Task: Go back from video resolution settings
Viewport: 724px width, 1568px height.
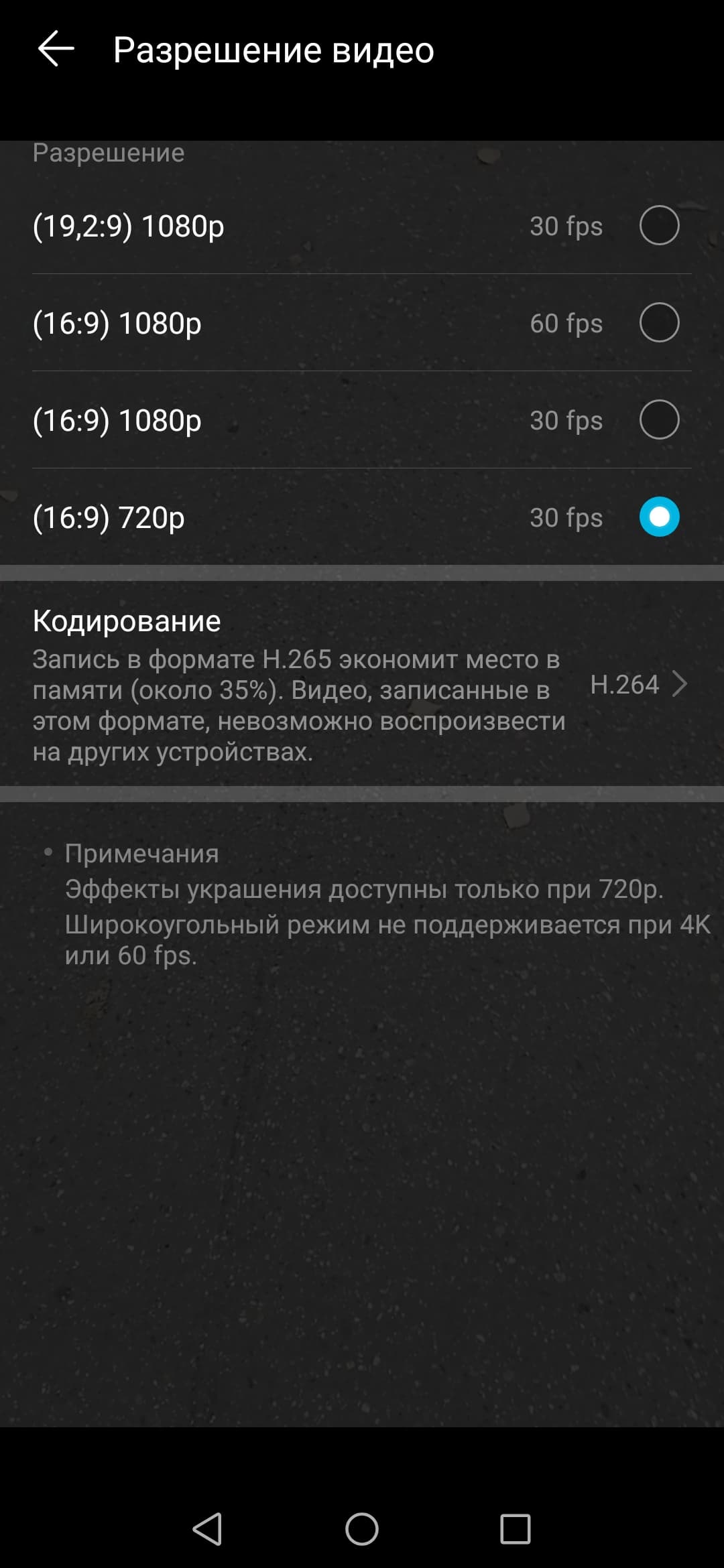Action: coord(56,50)
